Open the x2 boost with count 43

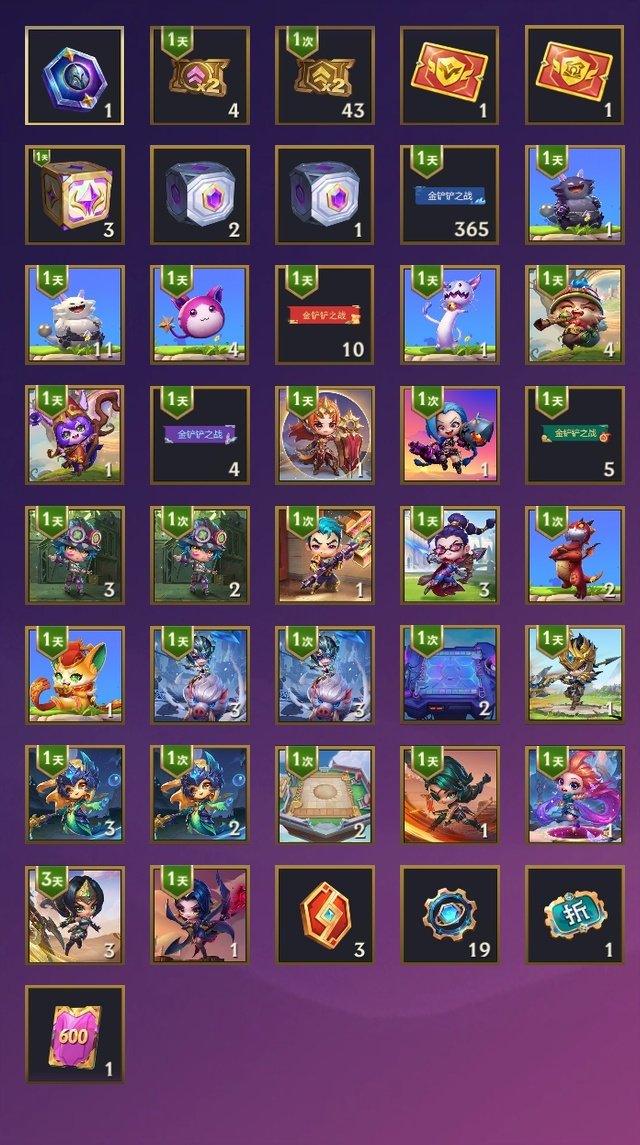click(325, 76)
